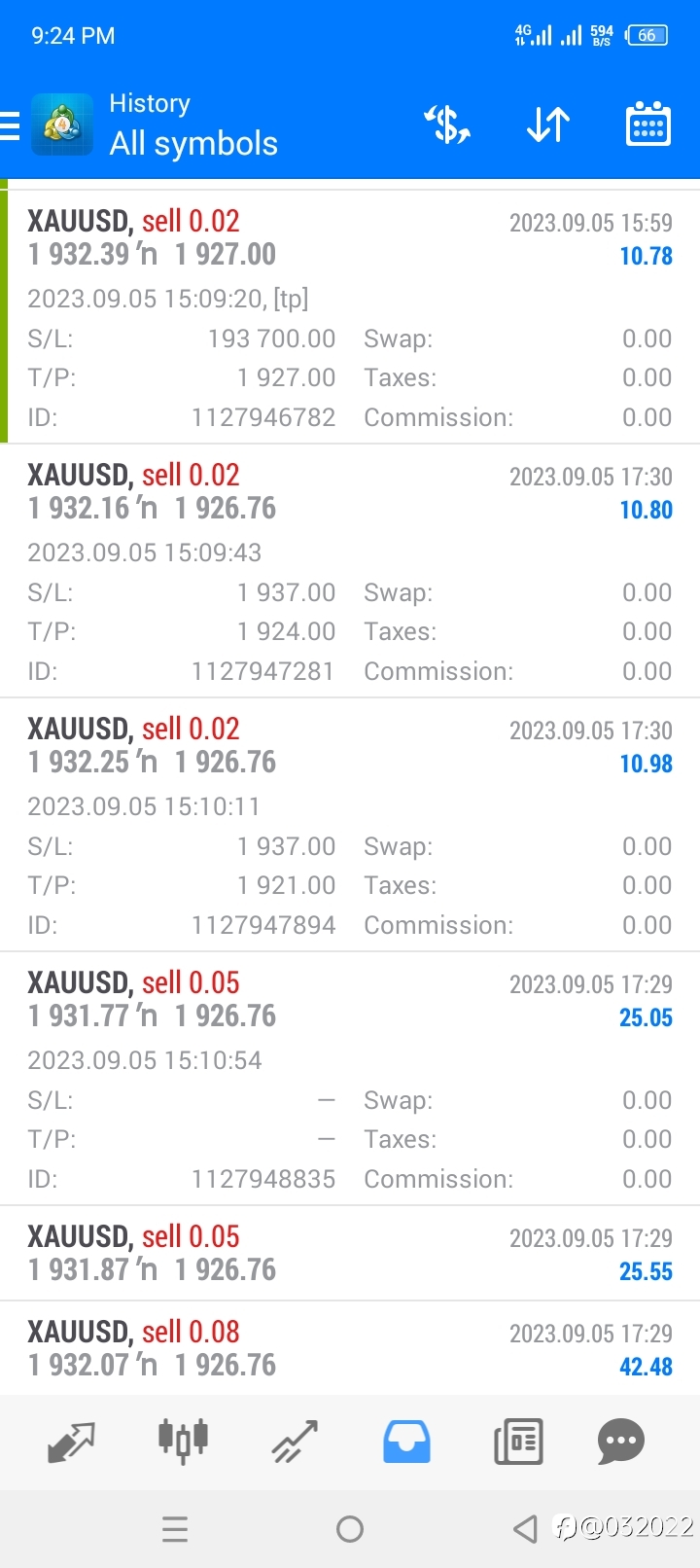The width and height of the screenshot is (700, 1568).
Task: Collapse the trade with ID 1127946782
Action: (x=350, y=318)
